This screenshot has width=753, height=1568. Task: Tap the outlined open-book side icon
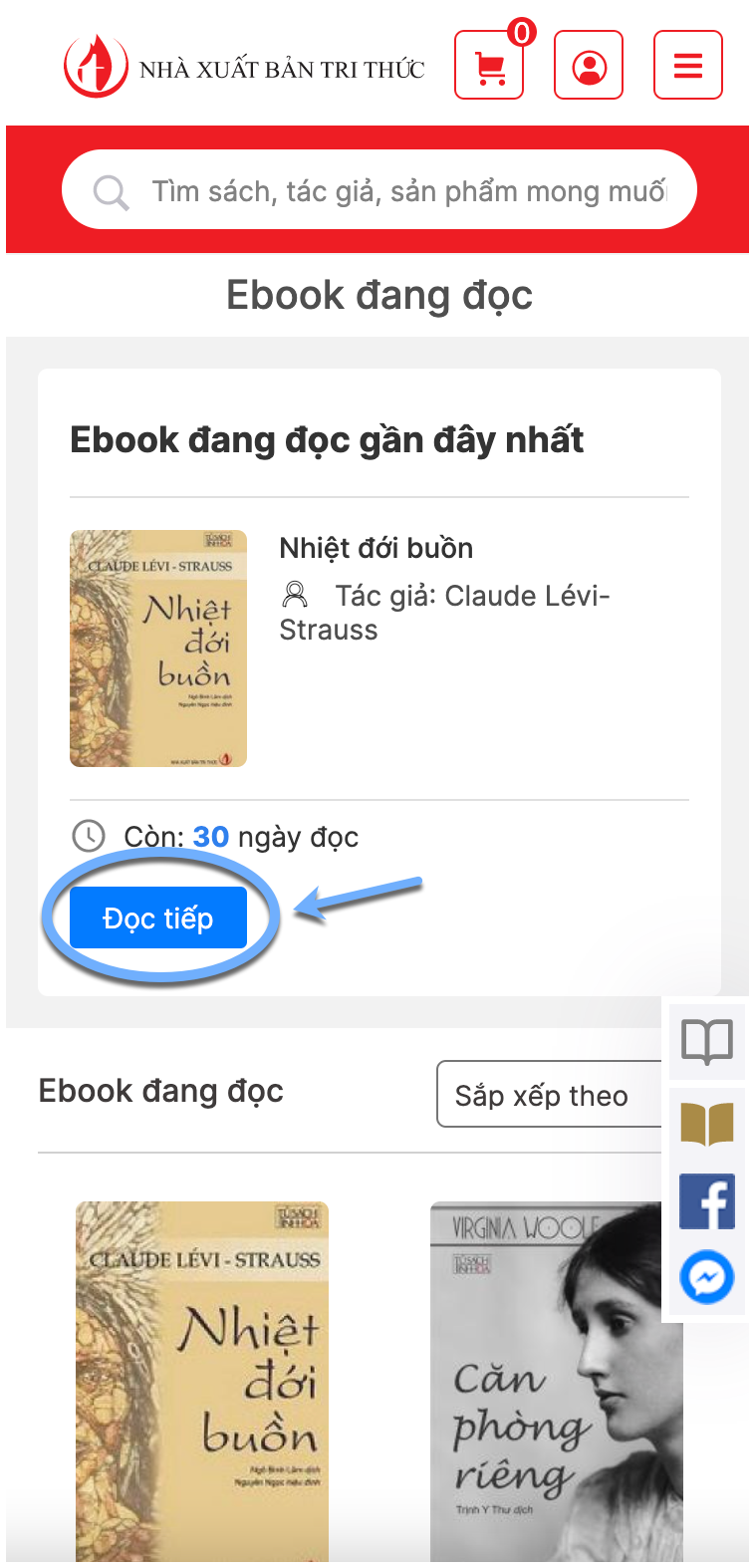click(x=707, y=1042)
